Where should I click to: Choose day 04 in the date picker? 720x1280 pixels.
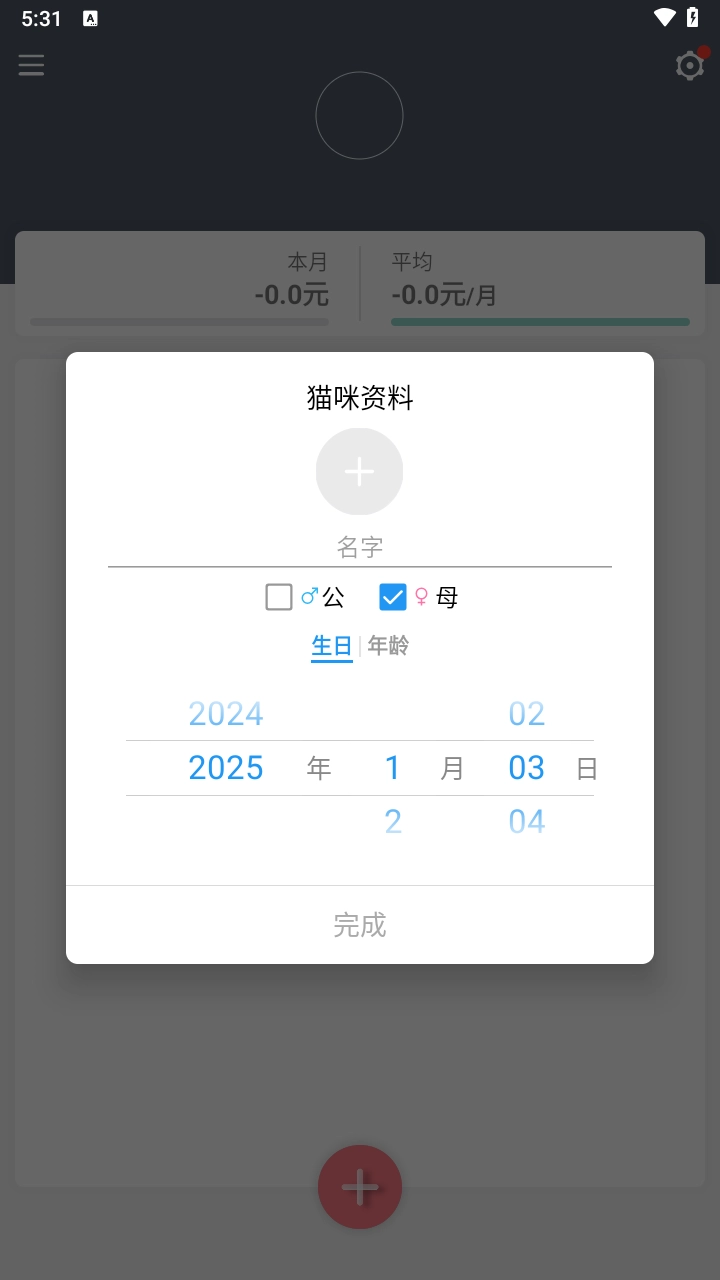pos(527,822)
